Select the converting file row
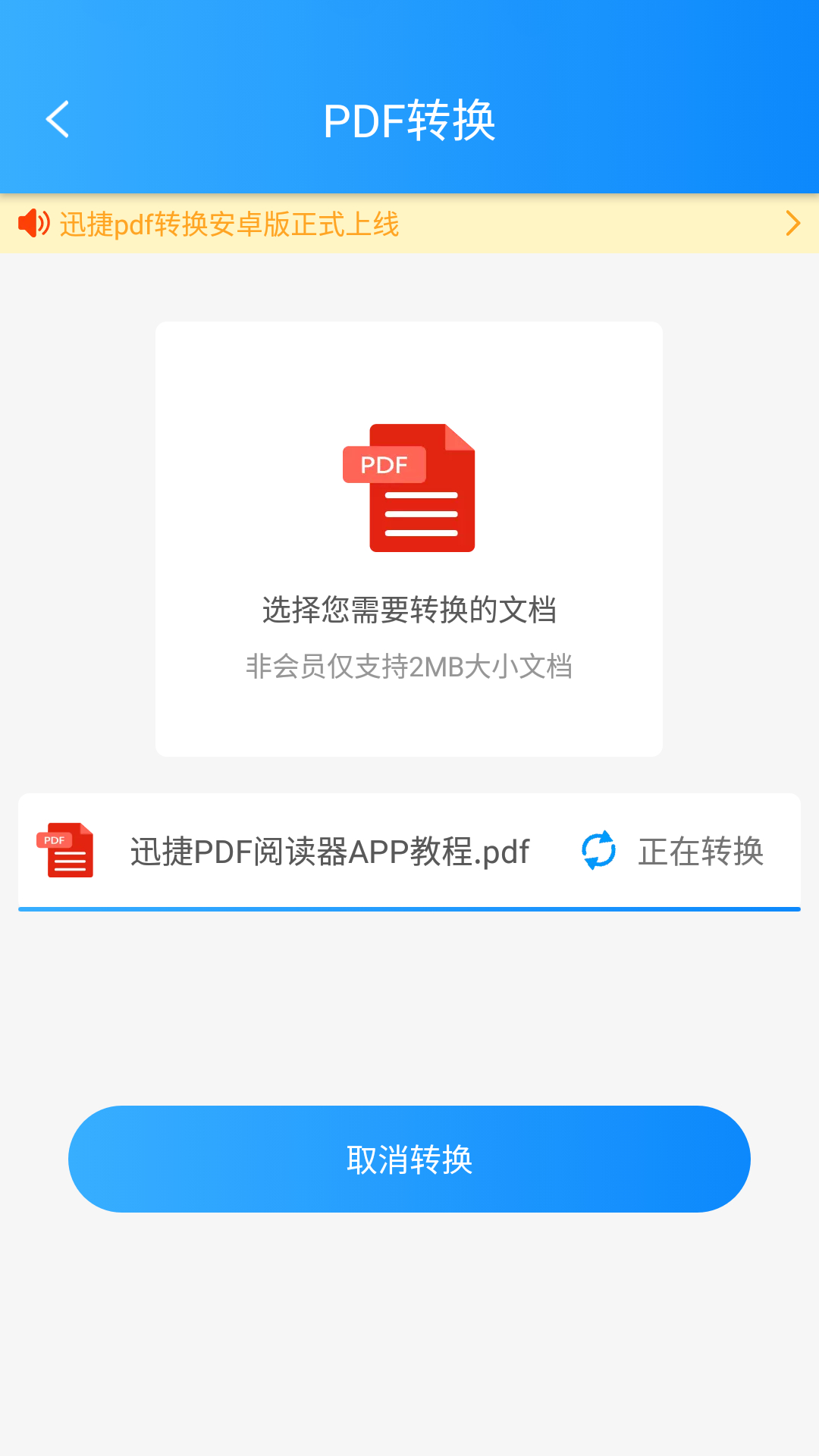This screenshot has height=1456, width=819. pyautogui.click(x=409, y=851)
